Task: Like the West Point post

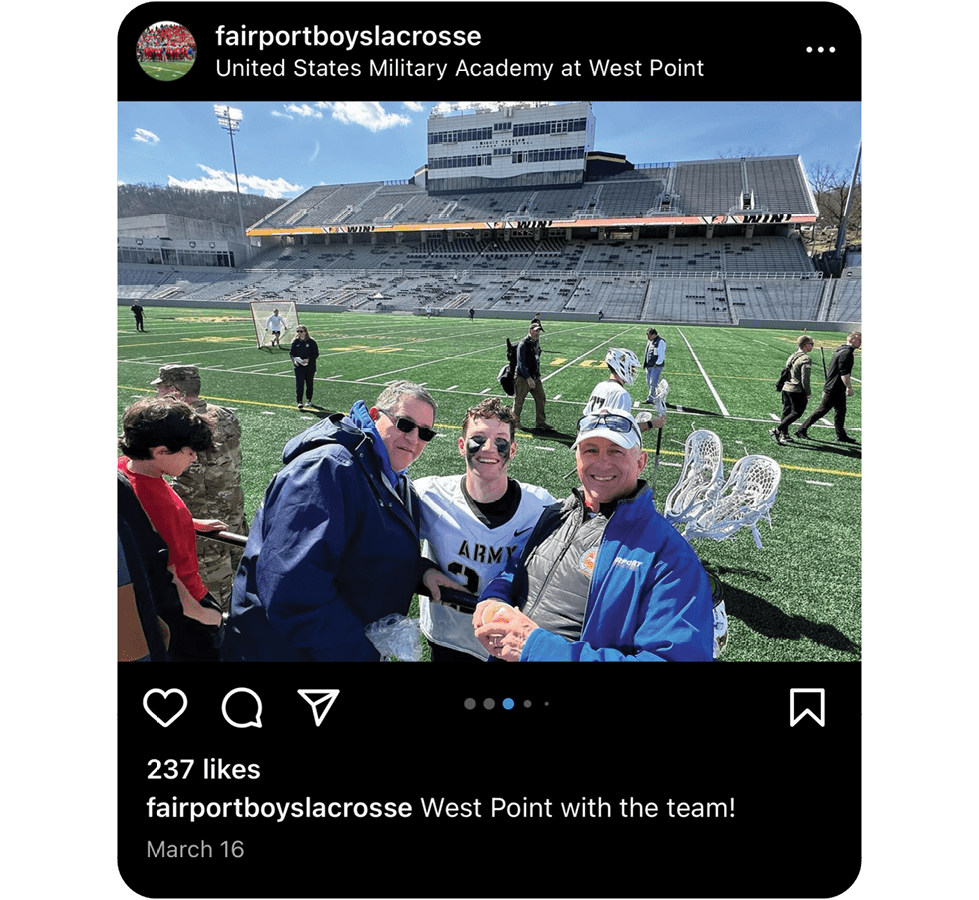Action: (165, 707)
